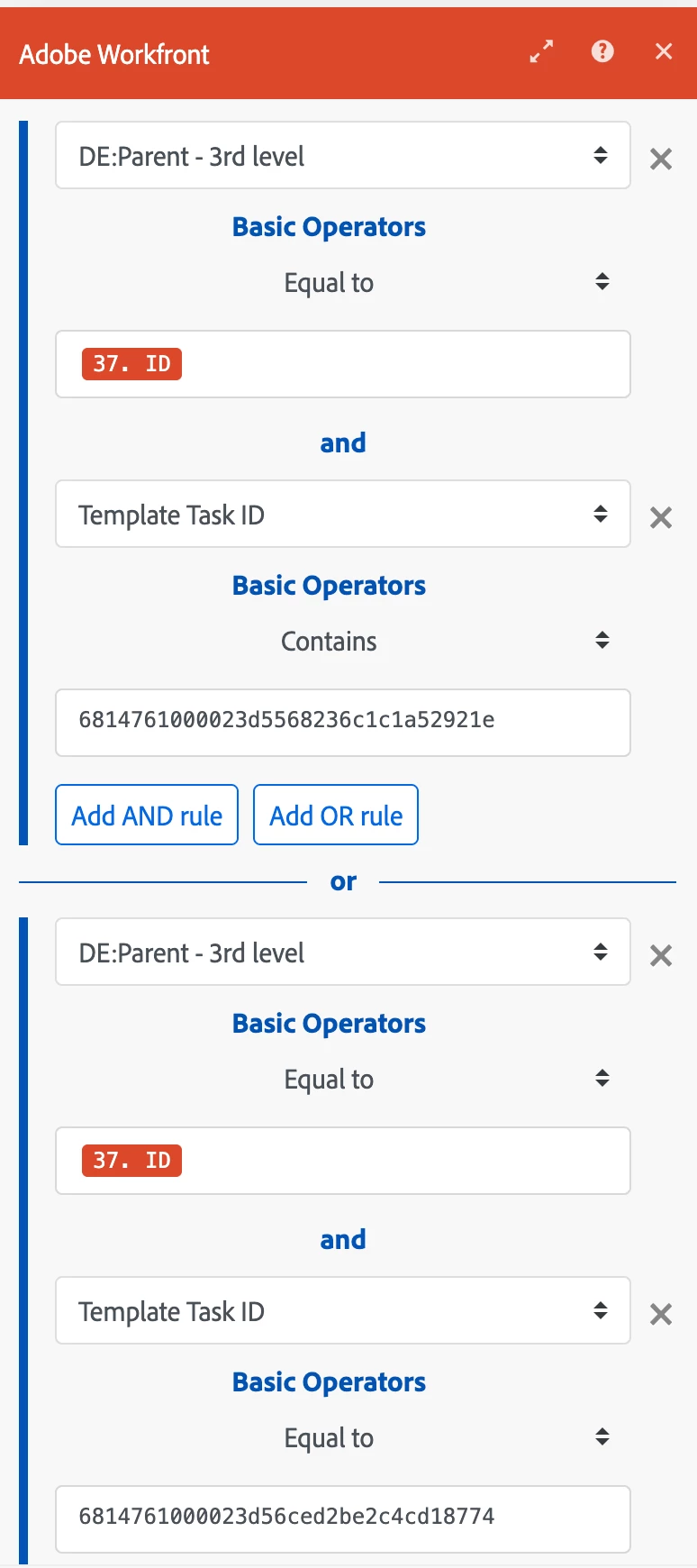
Task: Remove the first Template Task ID rule
Action: click(661, 518)
